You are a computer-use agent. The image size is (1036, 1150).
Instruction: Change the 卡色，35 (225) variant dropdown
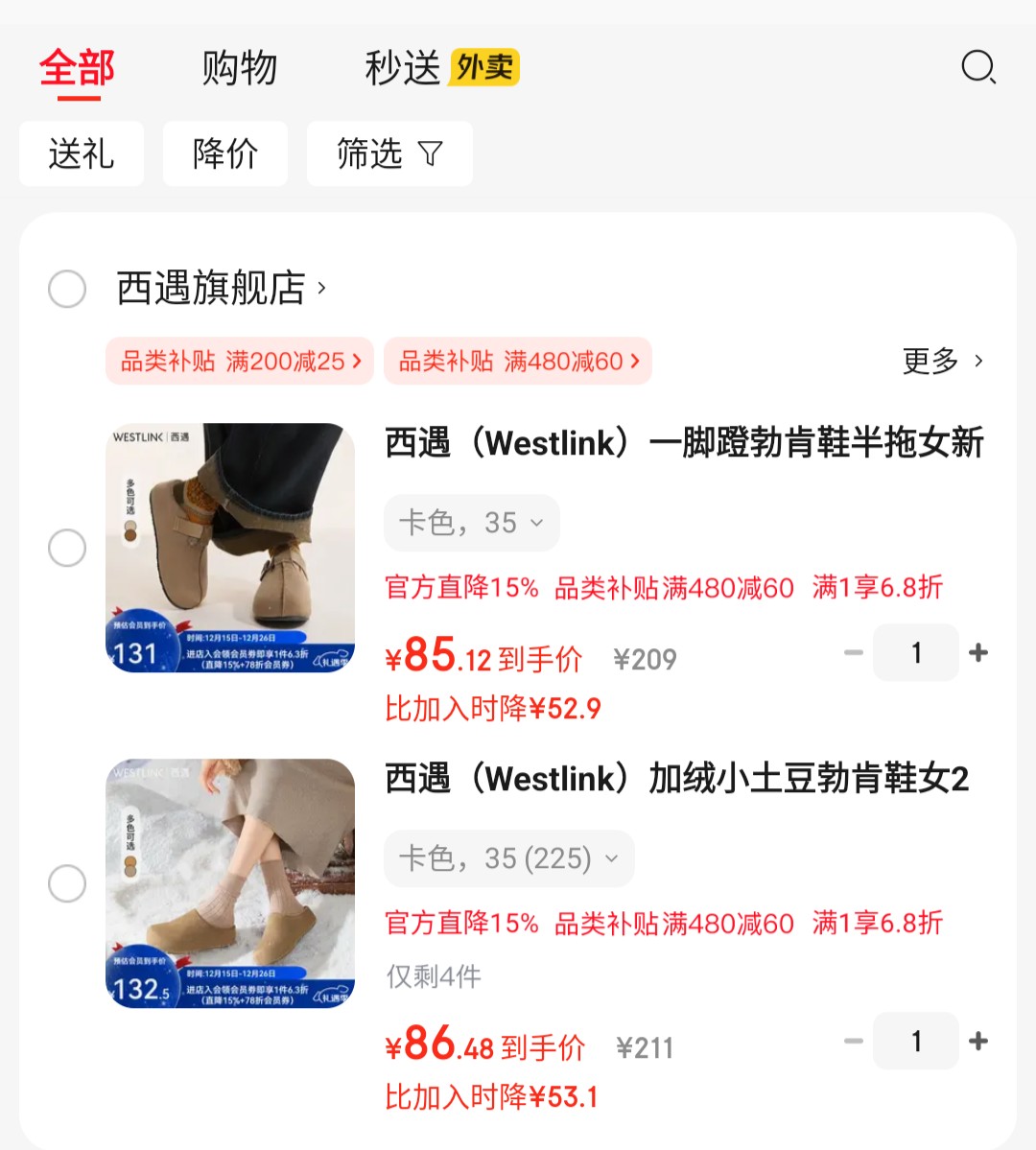pos(509,858)
